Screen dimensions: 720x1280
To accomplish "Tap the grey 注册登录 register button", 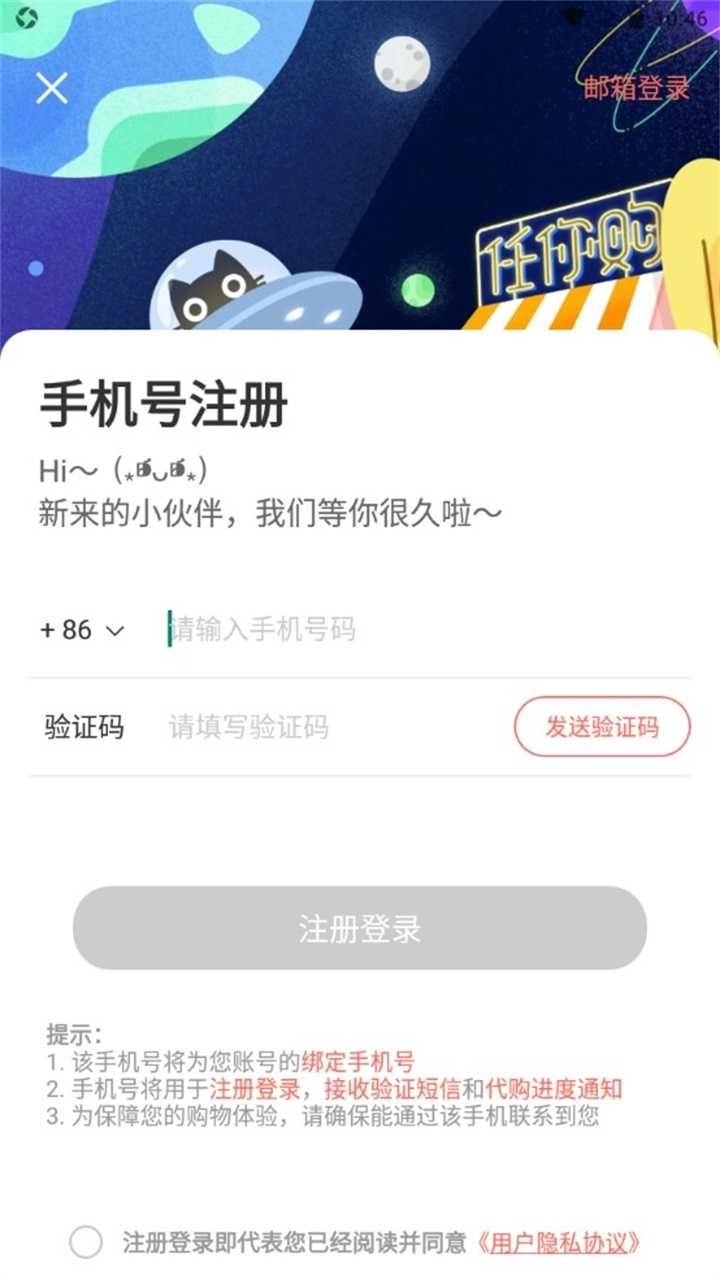I will pyautogui.click(x=360, y=928).
